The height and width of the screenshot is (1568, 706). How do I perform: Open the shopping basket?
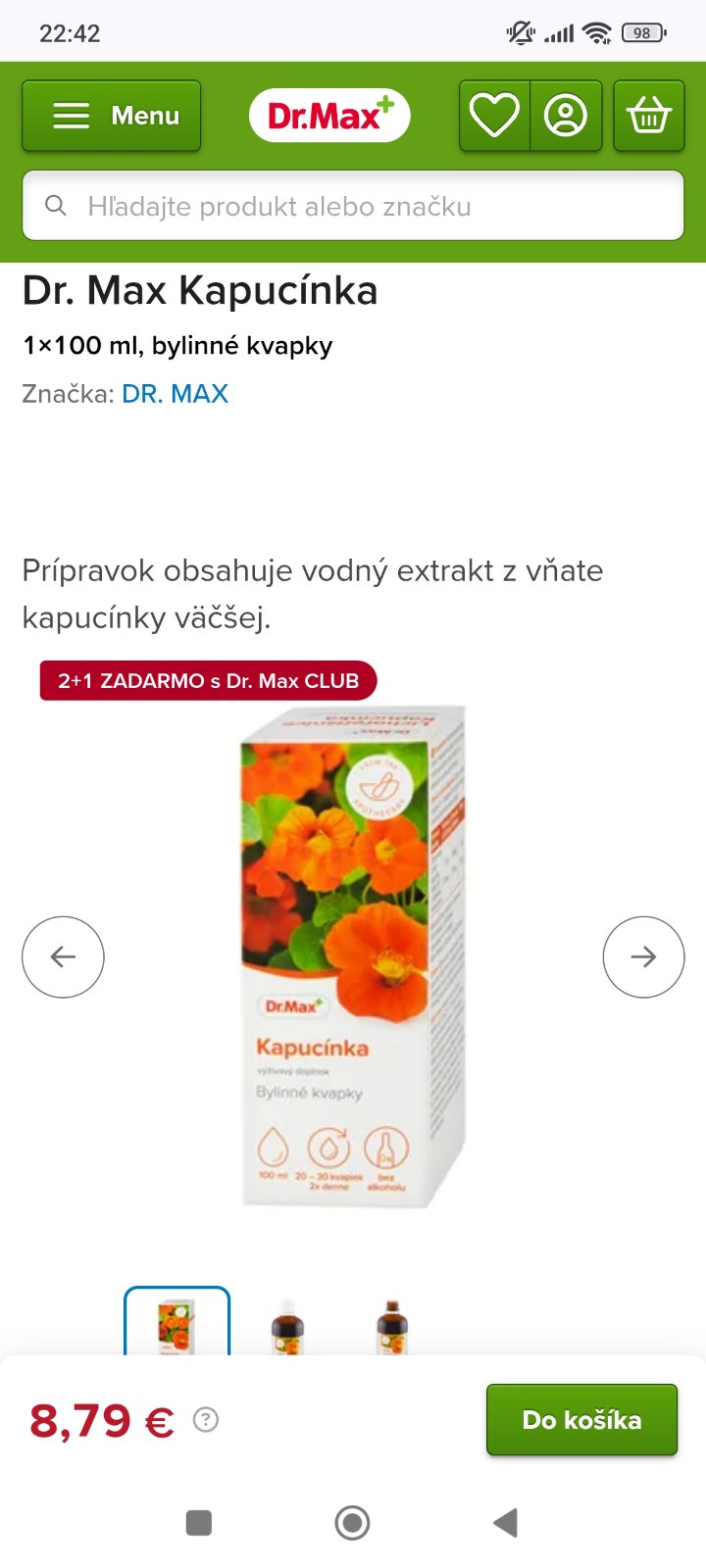tap(648, 116)
